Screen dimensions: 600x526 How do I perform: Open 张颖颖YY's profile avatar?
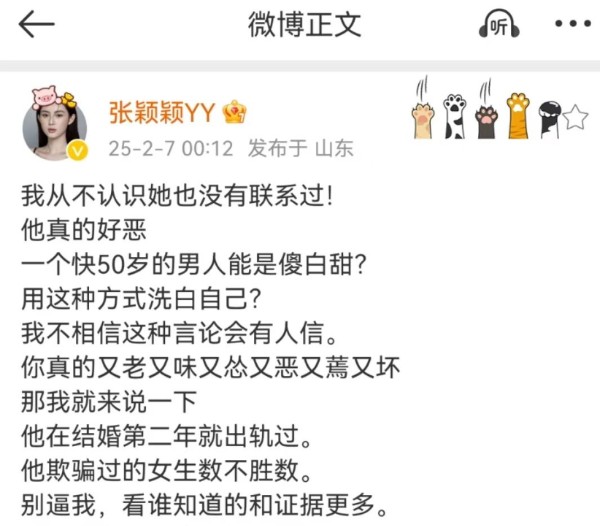[55, 125]
